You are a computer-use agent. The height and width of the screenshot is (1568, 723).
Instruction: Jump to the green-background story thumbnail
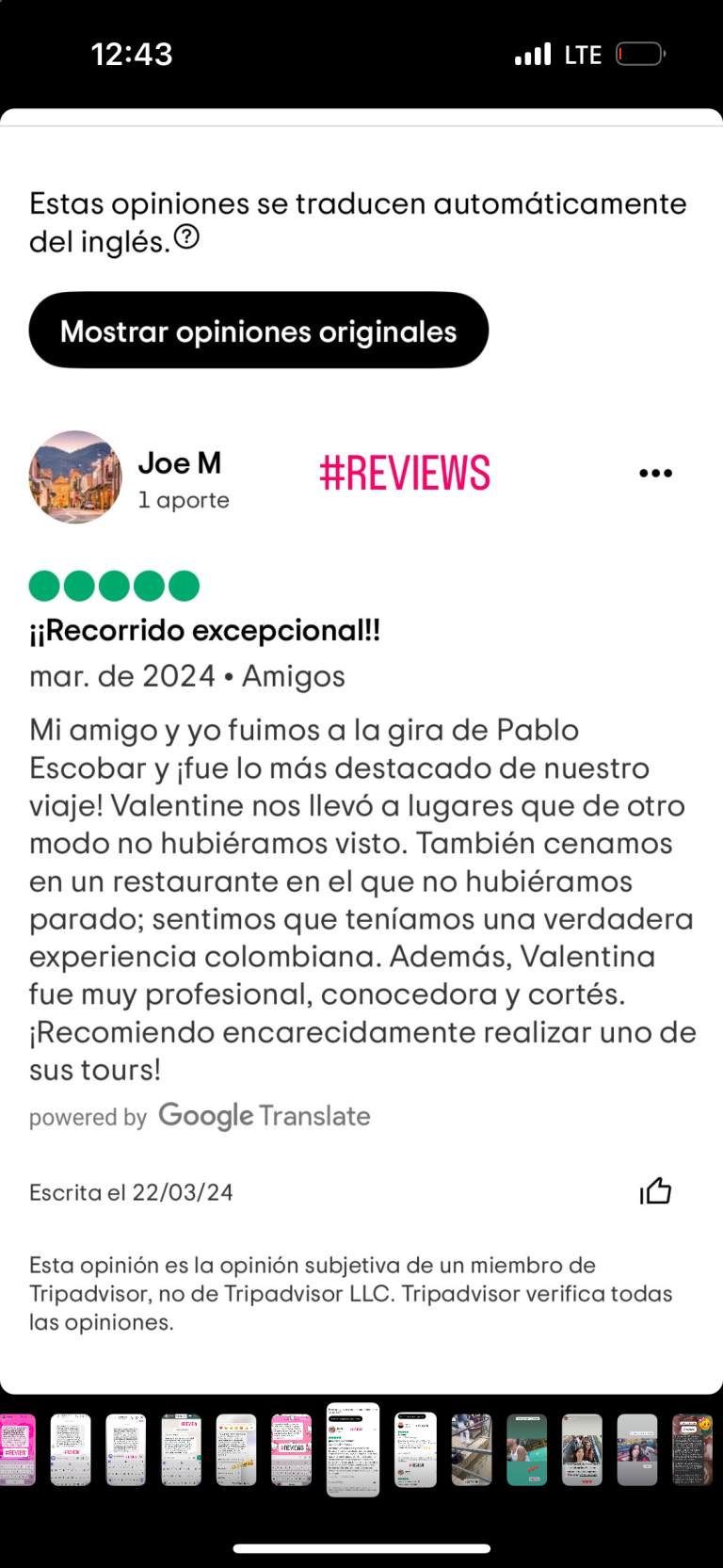[526, 1449]
